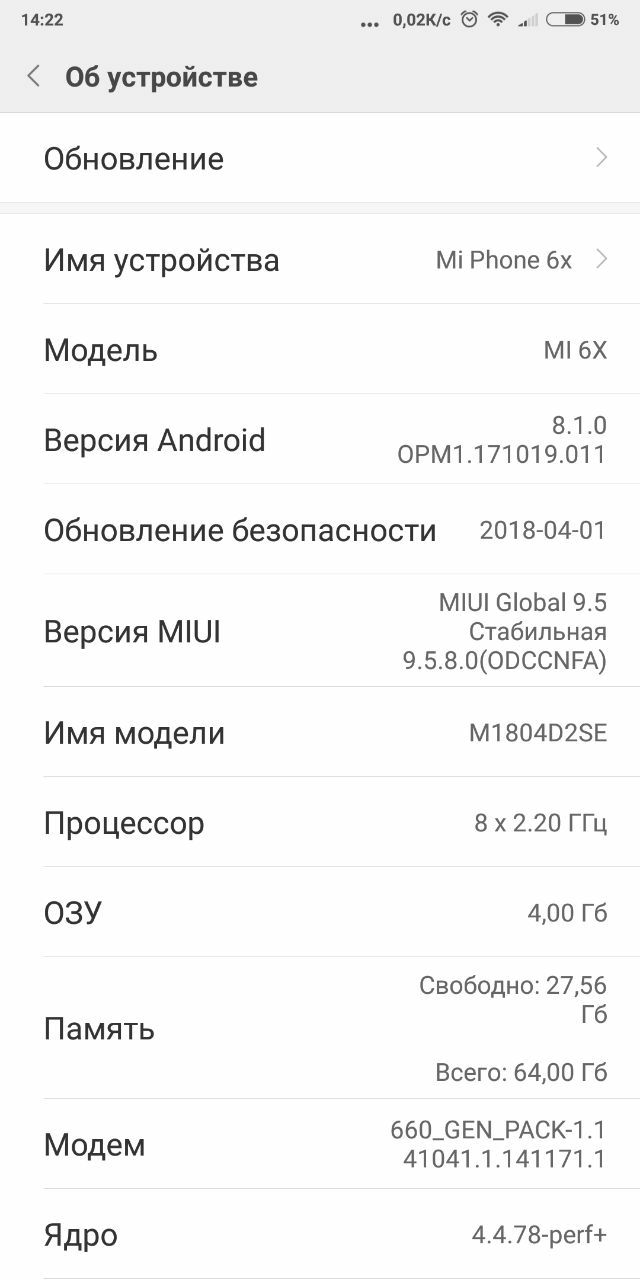Open the Память storage row

320,1028
